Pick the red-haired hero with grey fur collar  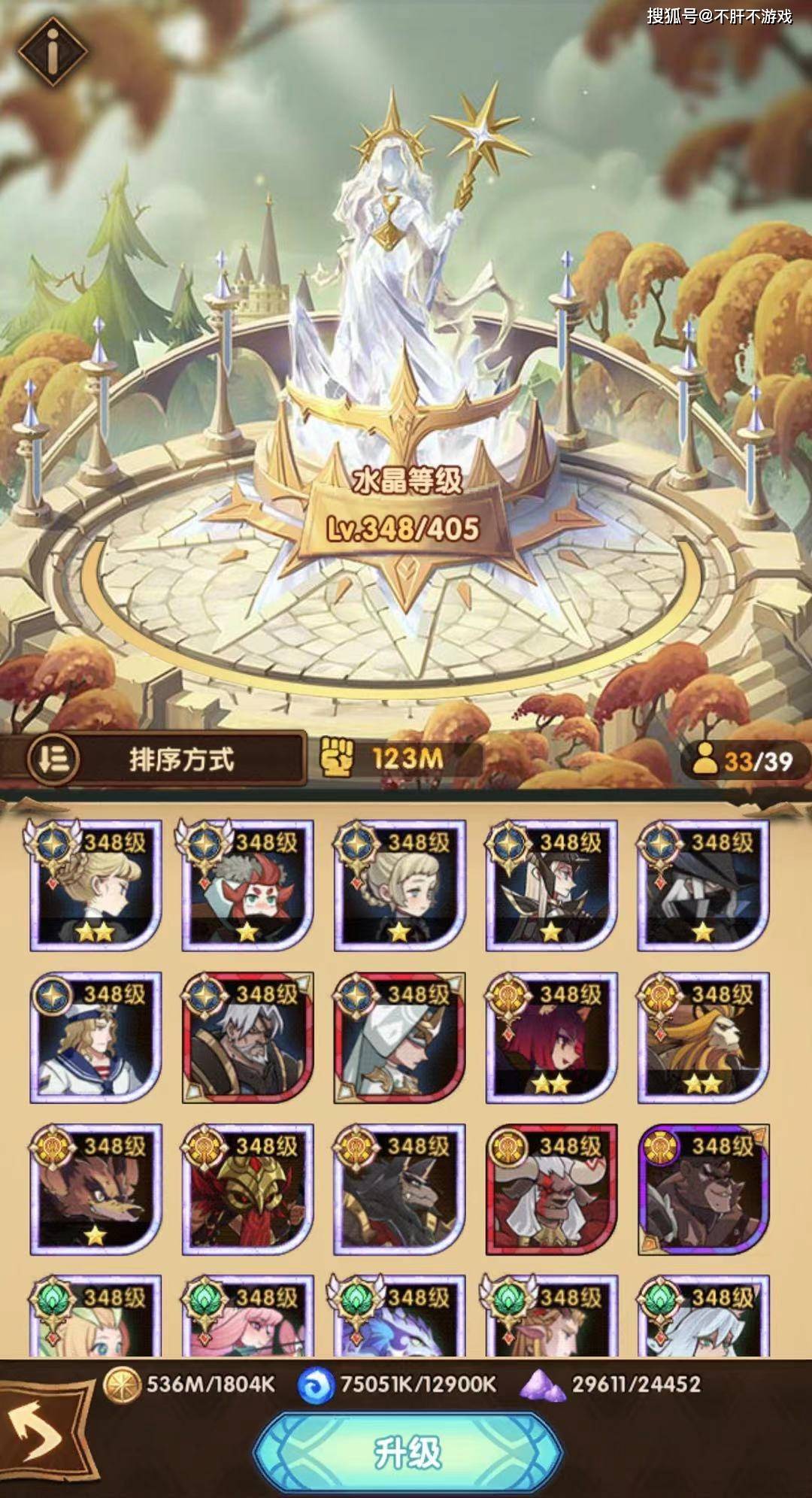coord(247,887)
